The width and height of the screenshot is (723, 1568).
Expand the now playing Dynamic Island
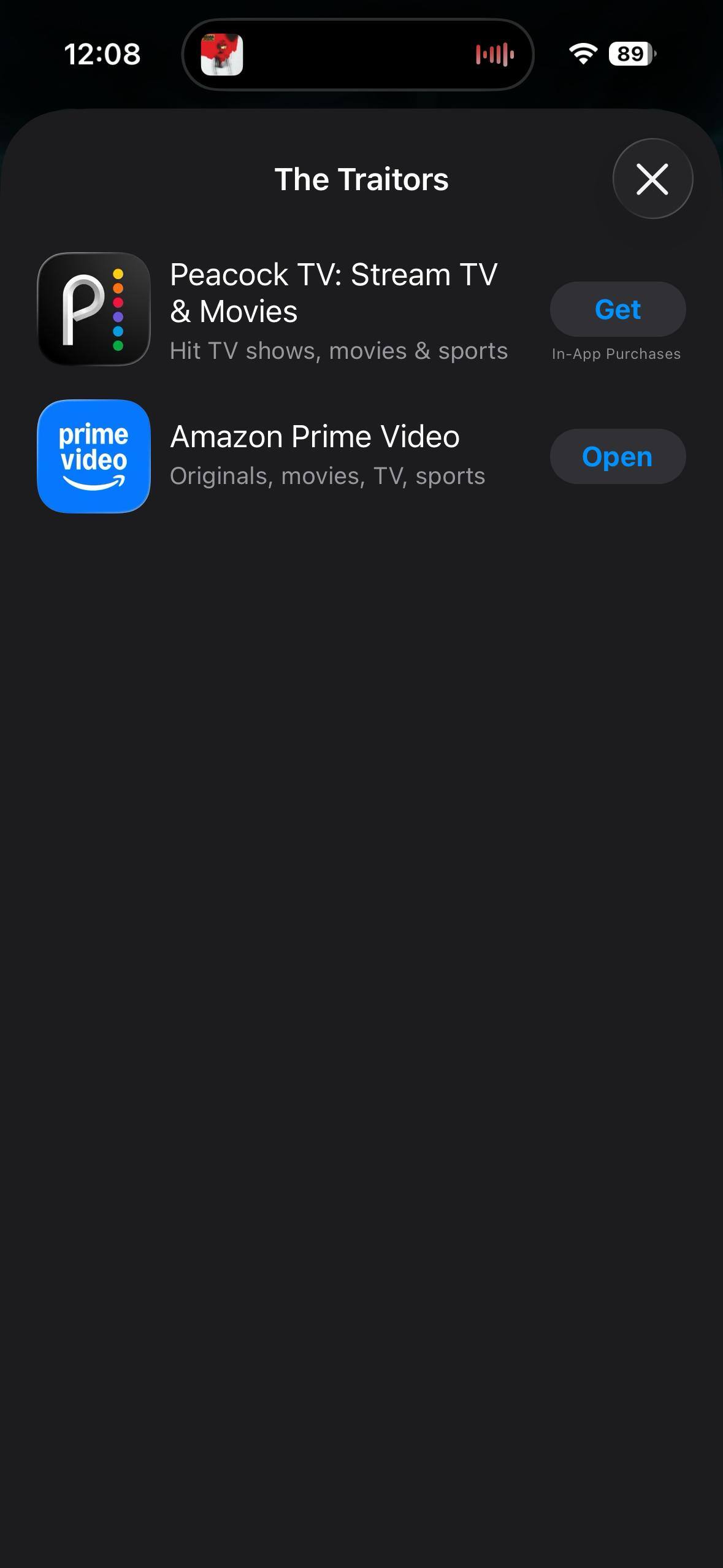pos(358,55)
